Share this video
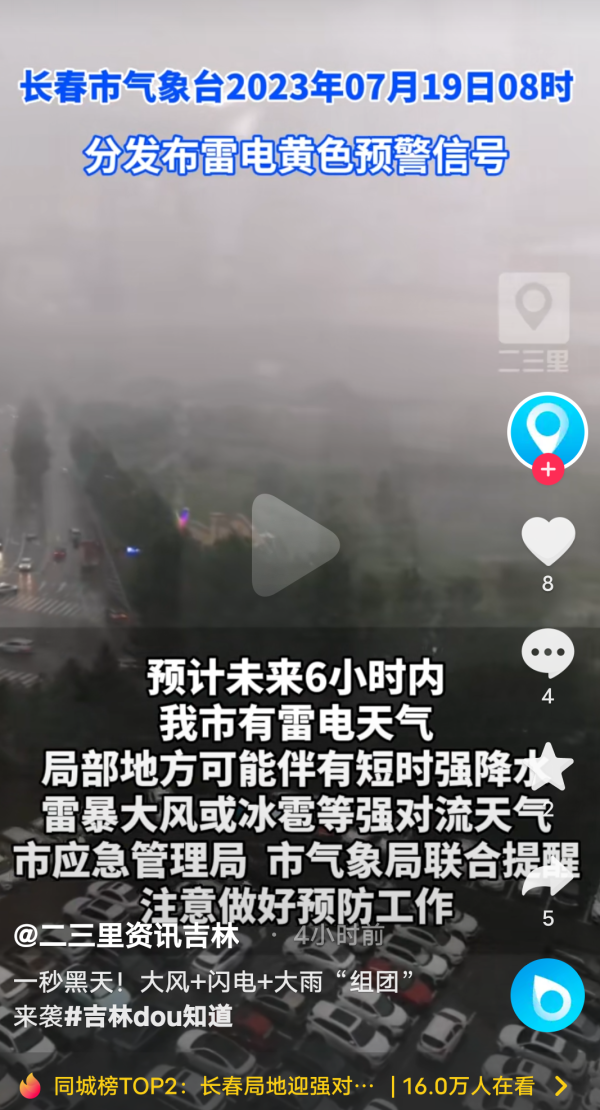600x1110 pixels. click(548, 879)
